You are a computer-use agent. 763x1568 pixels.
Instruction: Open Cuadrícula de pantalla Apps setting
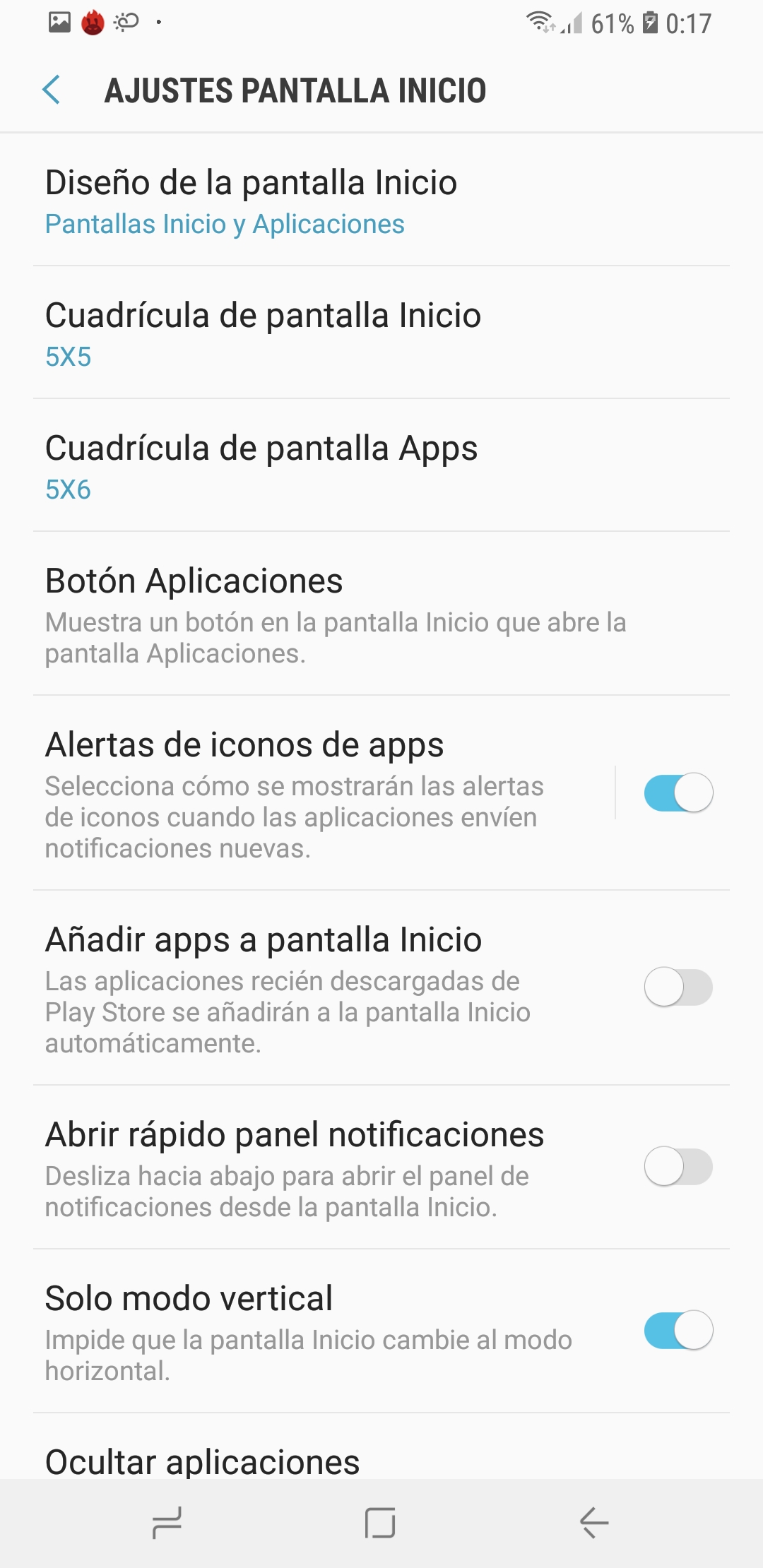(381, 465)
